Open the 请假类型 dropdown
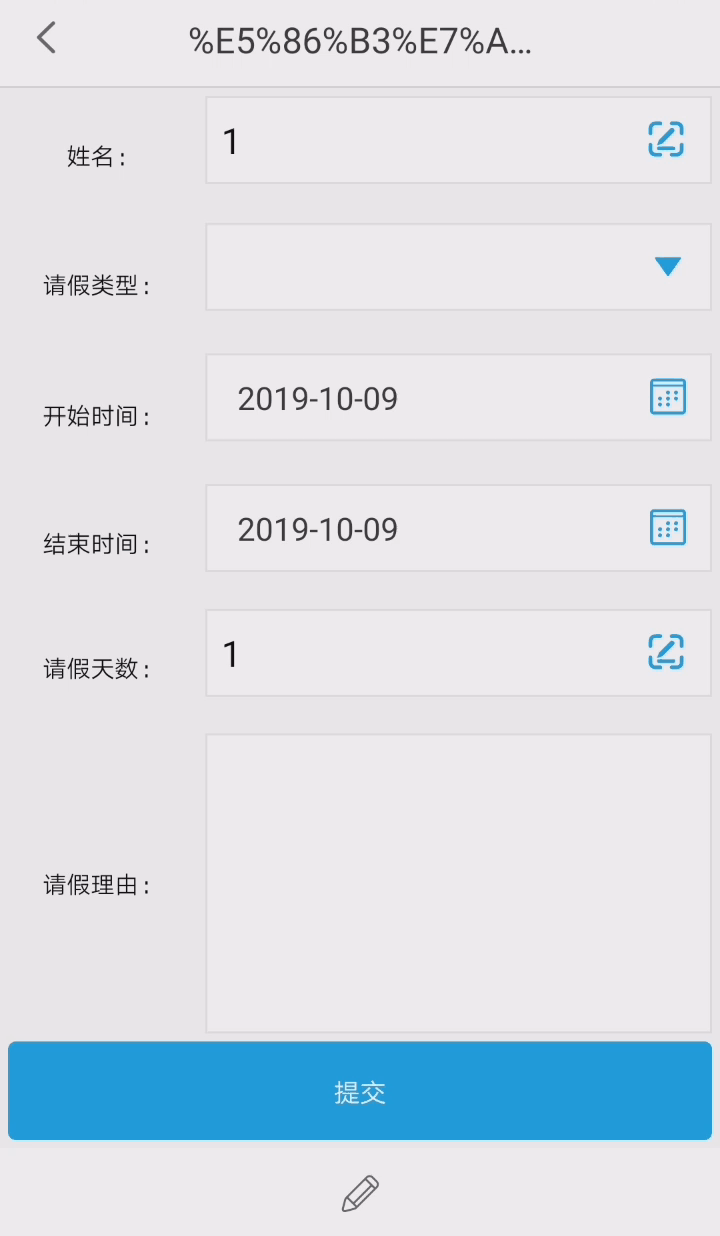 (x=458, y=267)
